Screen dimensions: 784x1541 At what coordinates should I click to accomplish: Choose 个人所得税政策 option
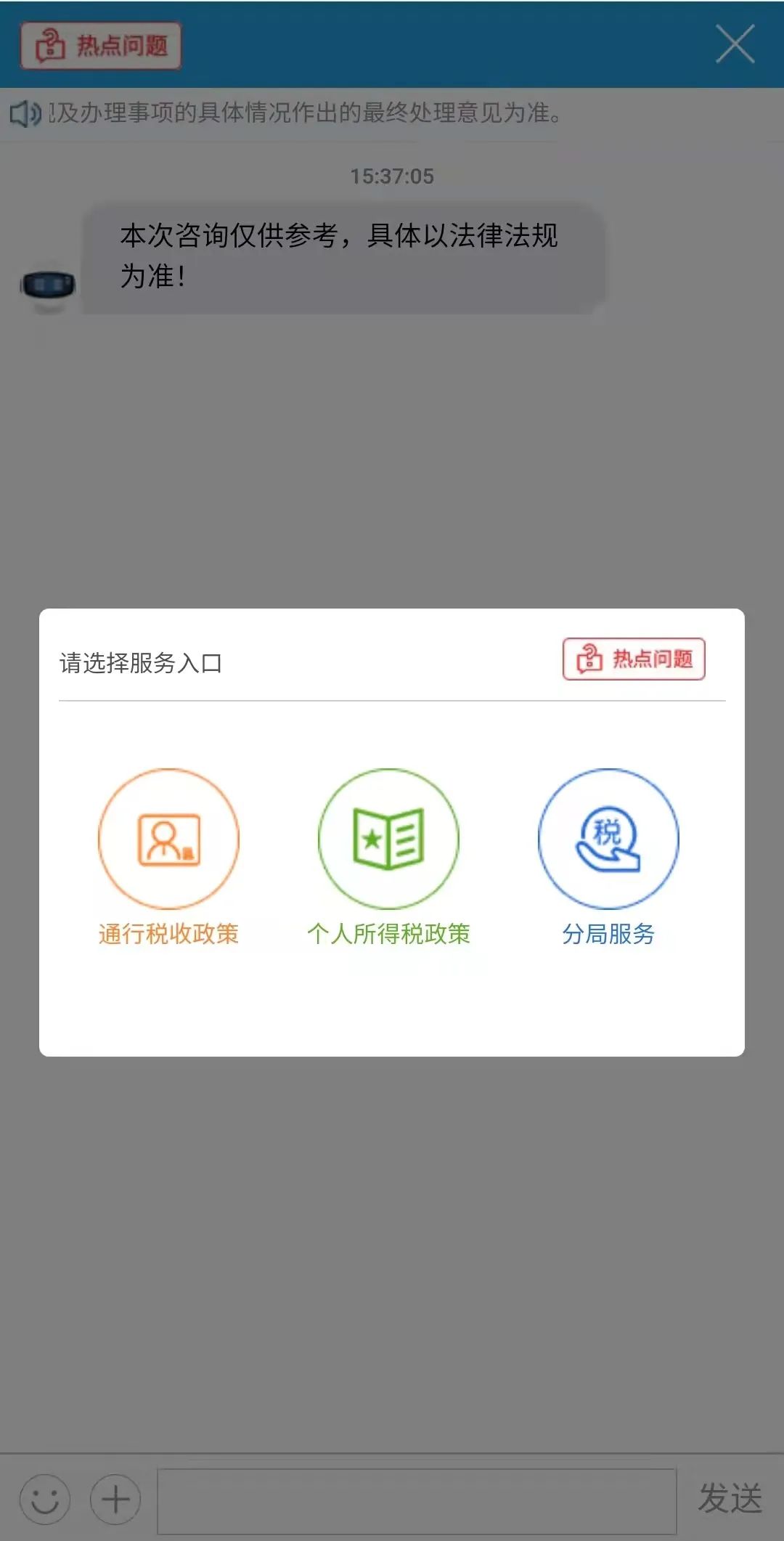coord(388,857)
